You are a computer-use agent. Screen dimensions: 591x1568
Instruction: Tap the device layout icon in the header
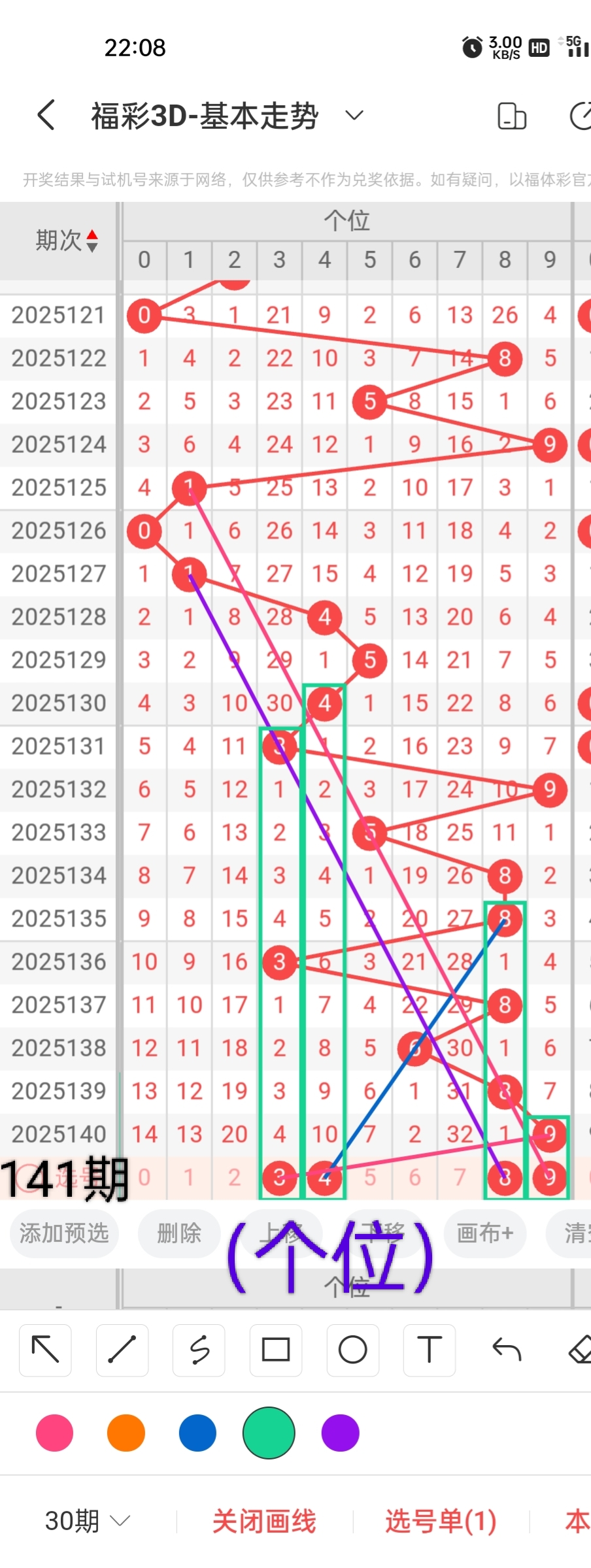pyautogui.click(x=511, y=116)
